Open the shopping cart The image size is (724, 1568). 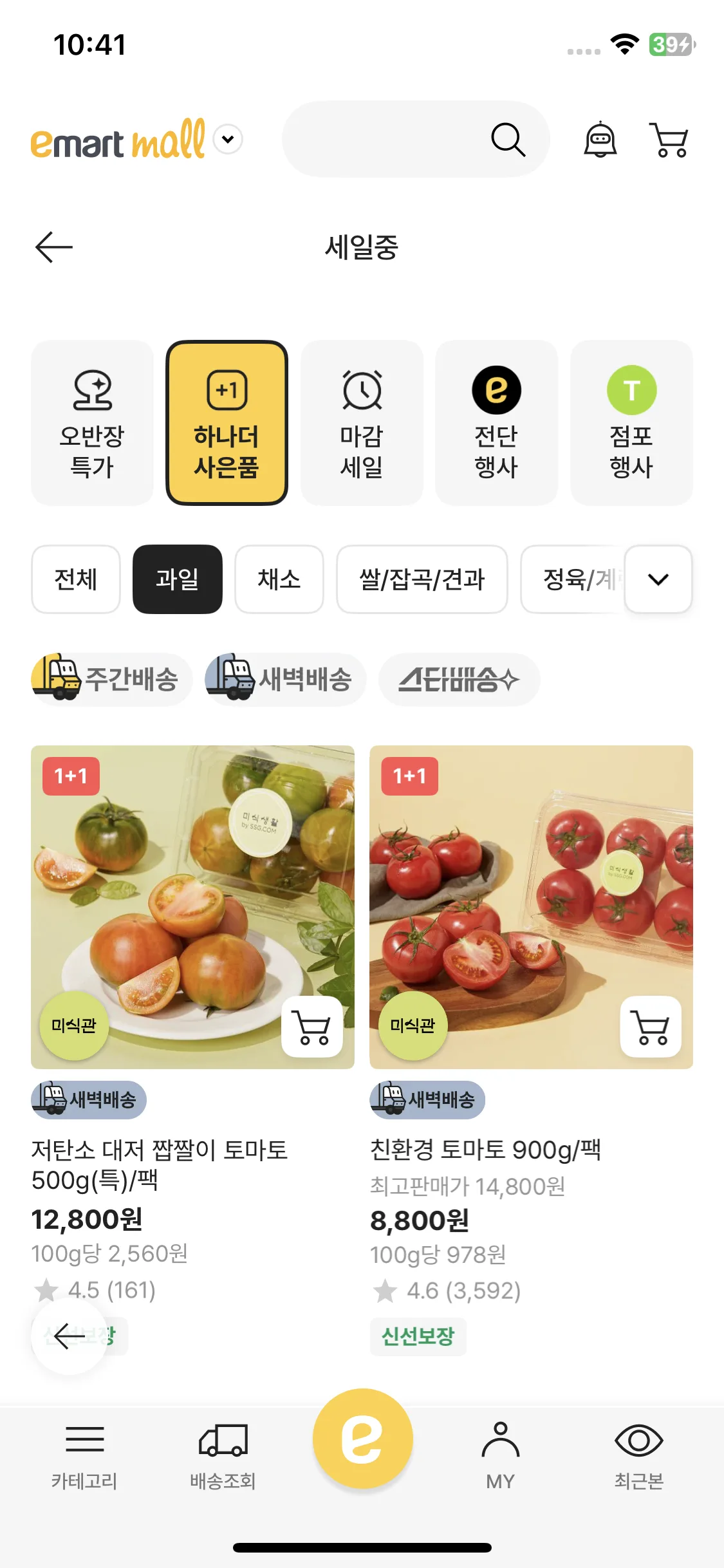(670, 139)
